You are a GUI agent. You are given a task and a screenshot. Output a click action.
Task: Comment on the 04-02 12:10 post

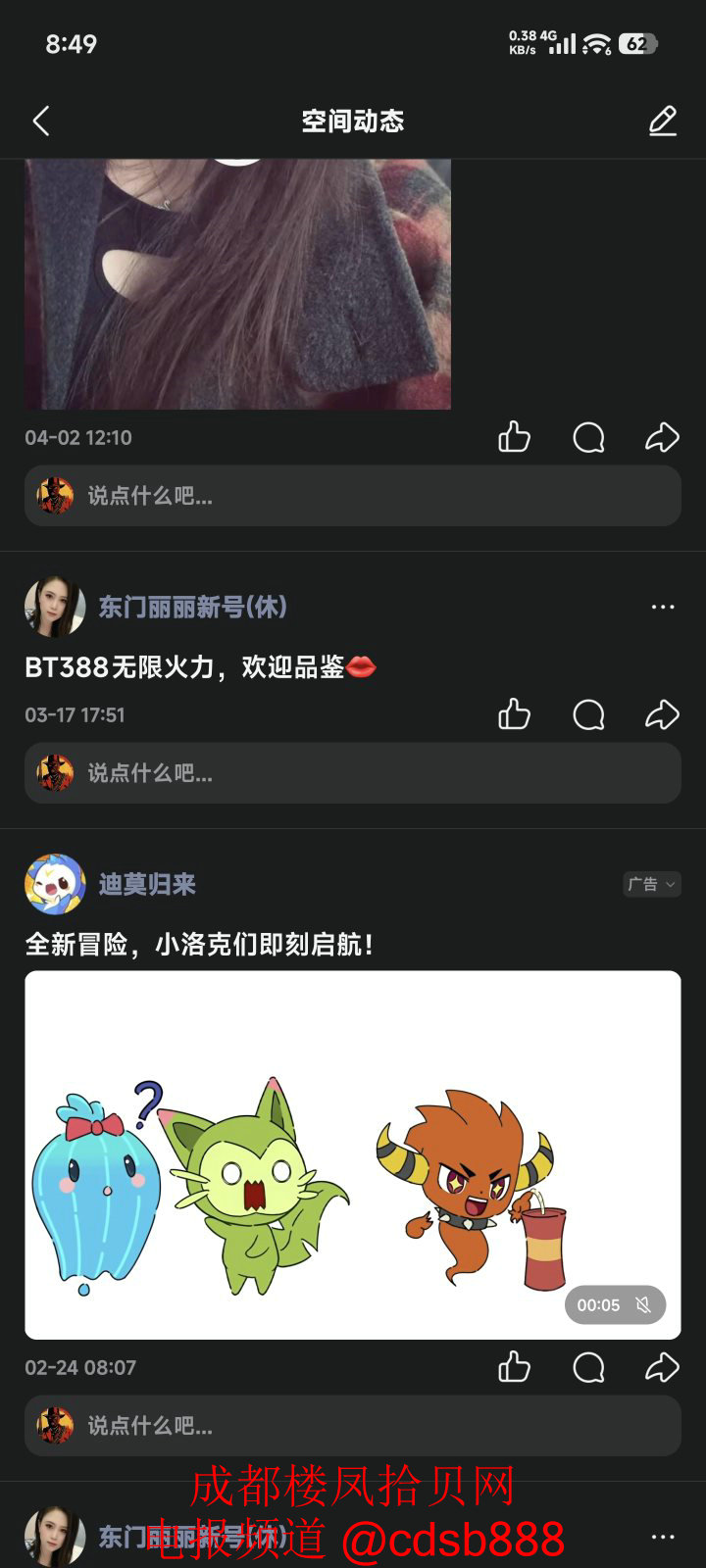click(x=588, y=437)
